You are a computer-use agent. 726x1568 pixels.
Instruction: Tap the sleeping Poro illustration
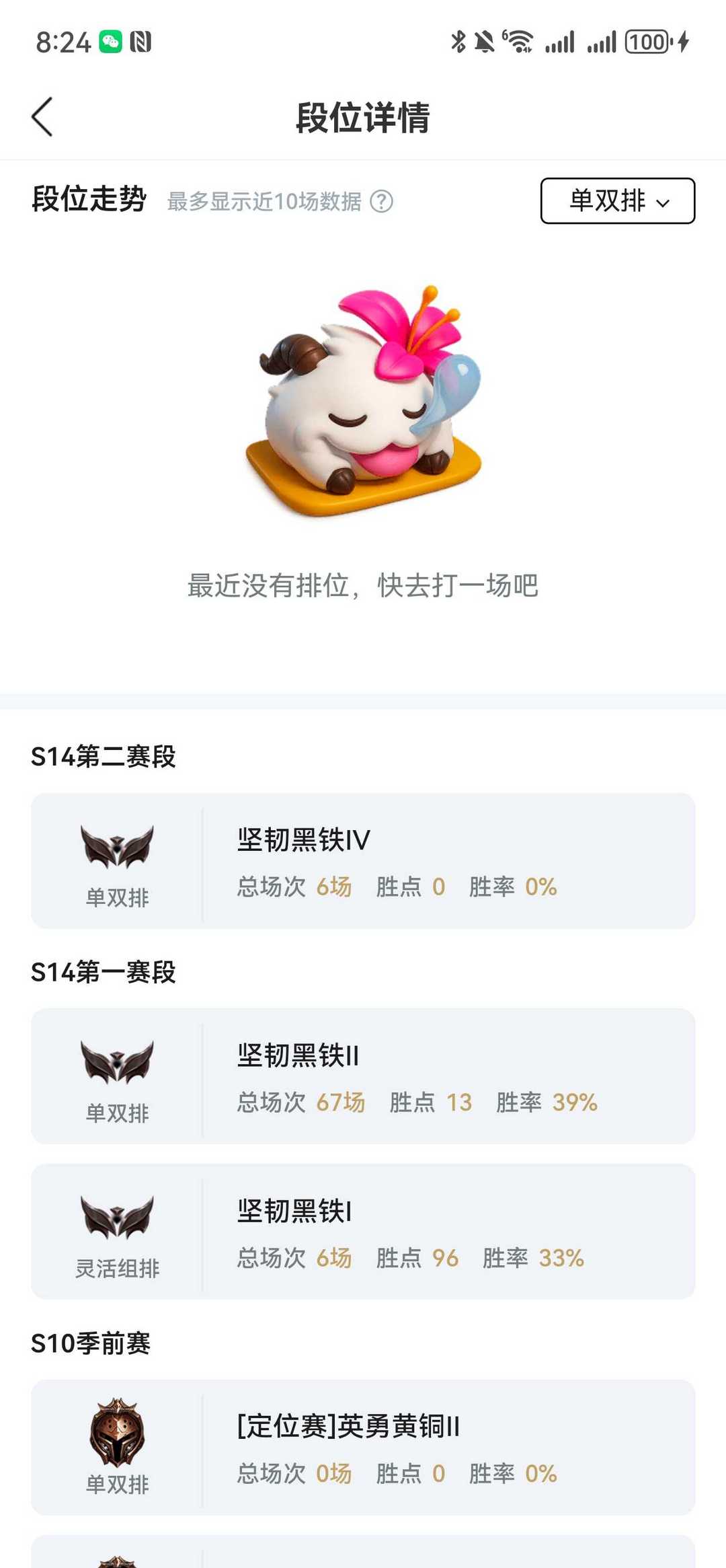pyautogui.click(x=363, y=404)
